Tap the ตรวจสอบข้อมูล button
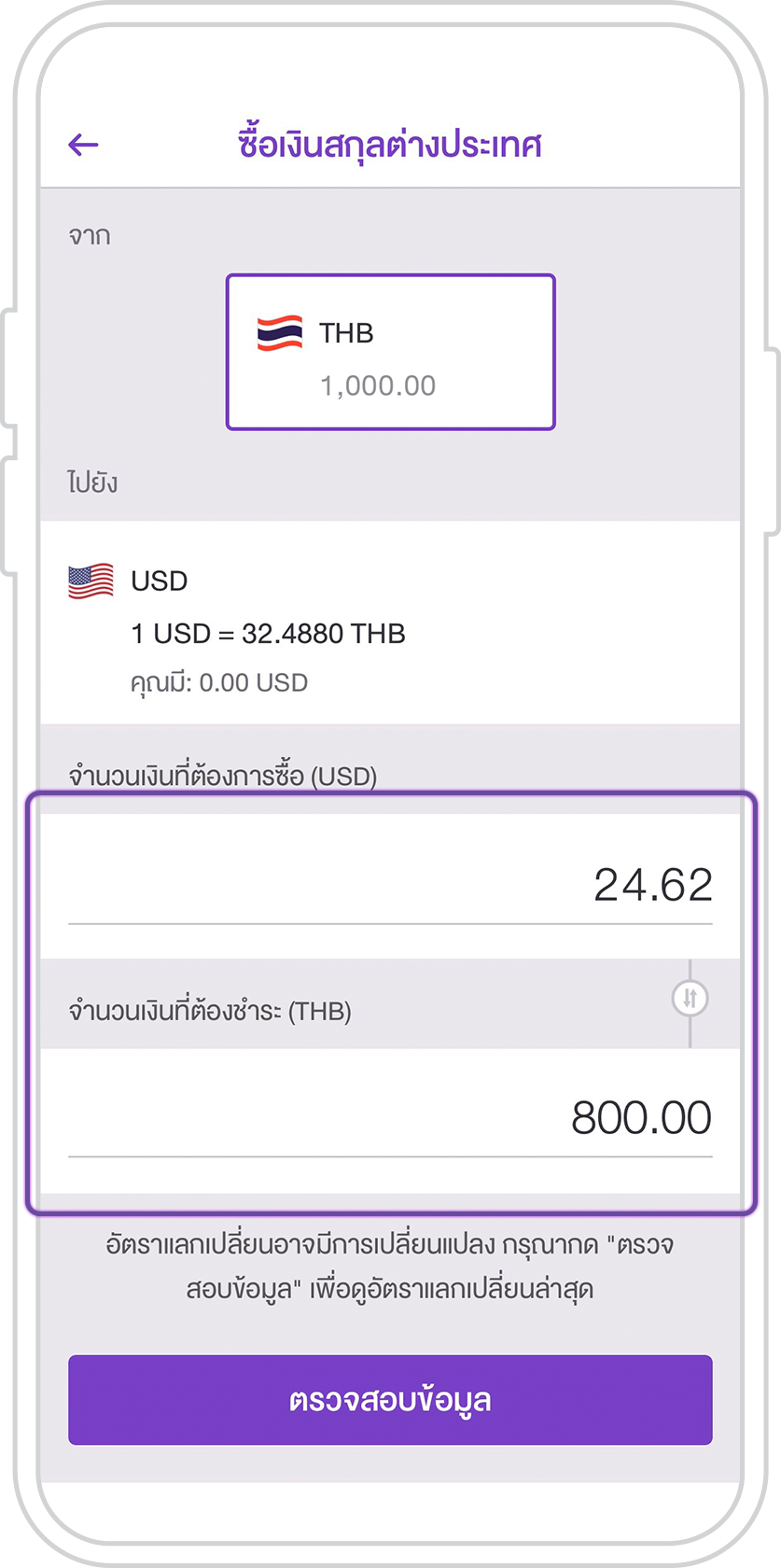 (x=390, y=1400)
